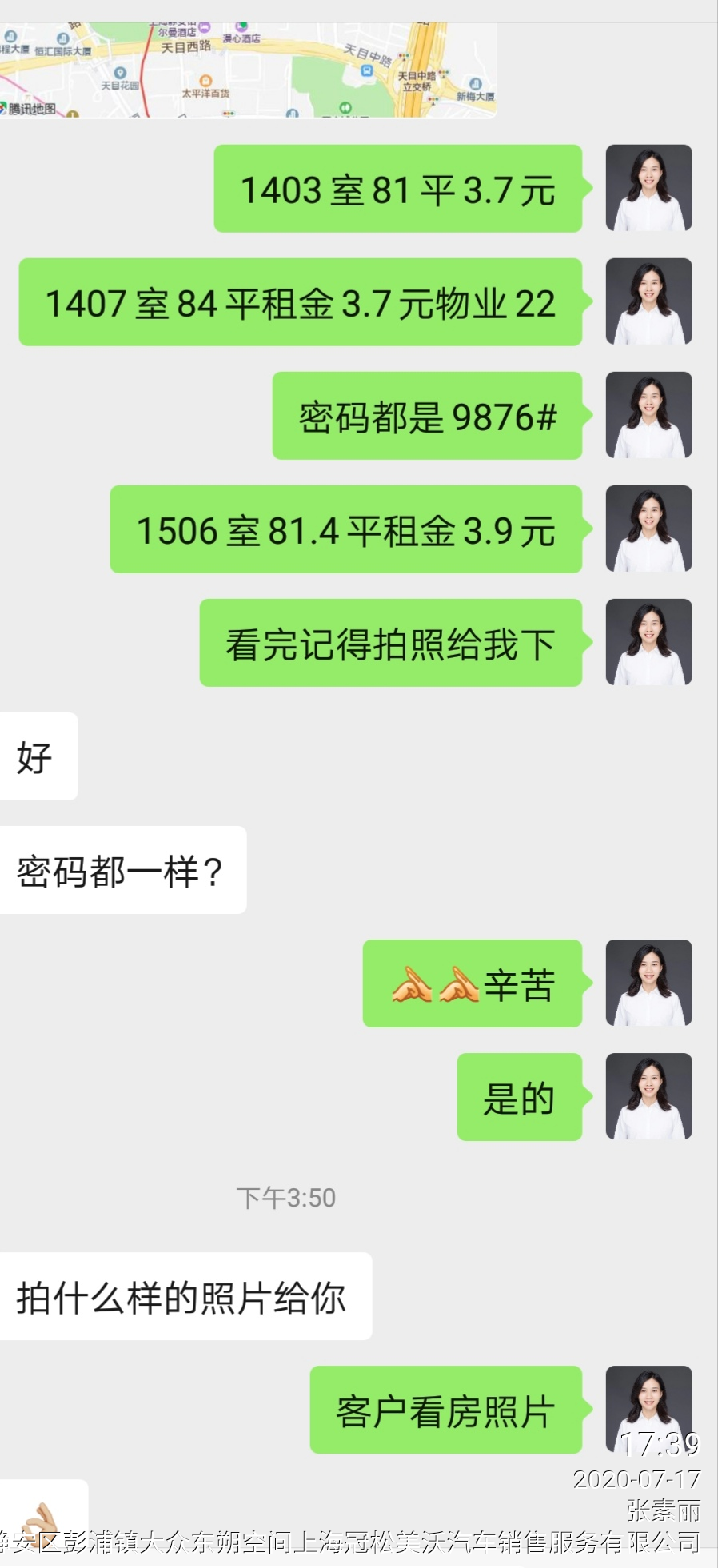
Task: Open sender's avatar beside the 密码都是9876# message
Action: pyautogui.click(x=648, y=415)
